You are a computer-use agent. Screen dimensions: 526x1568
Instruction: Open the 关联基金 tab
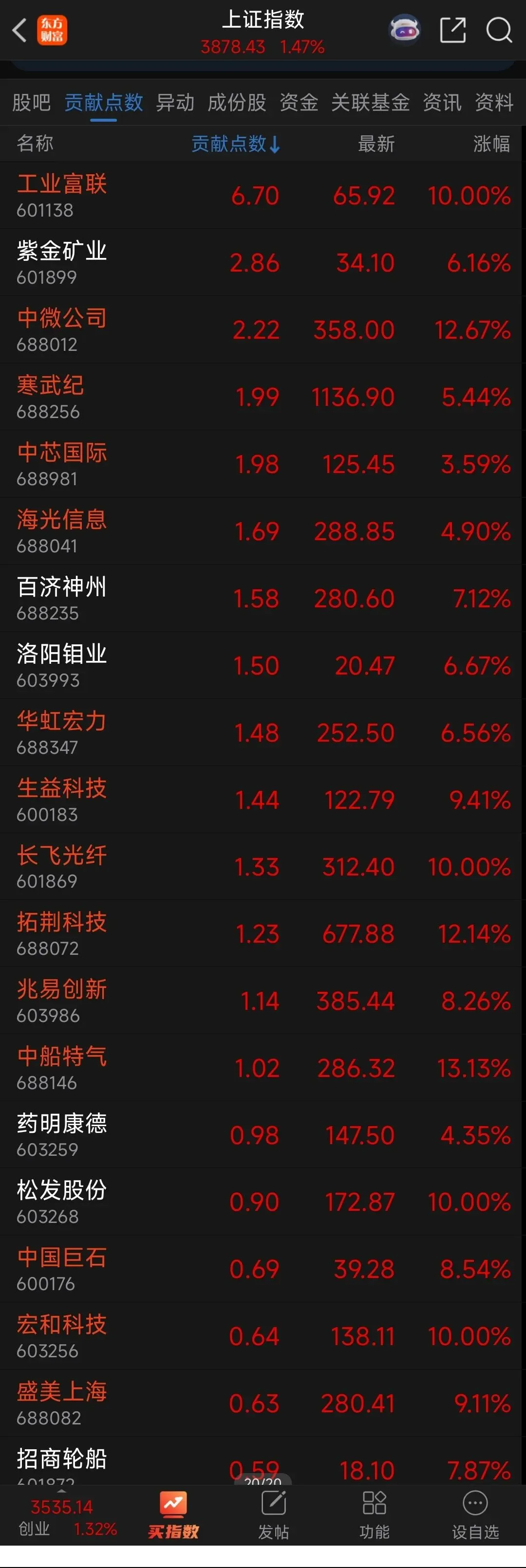click(370, 102)
